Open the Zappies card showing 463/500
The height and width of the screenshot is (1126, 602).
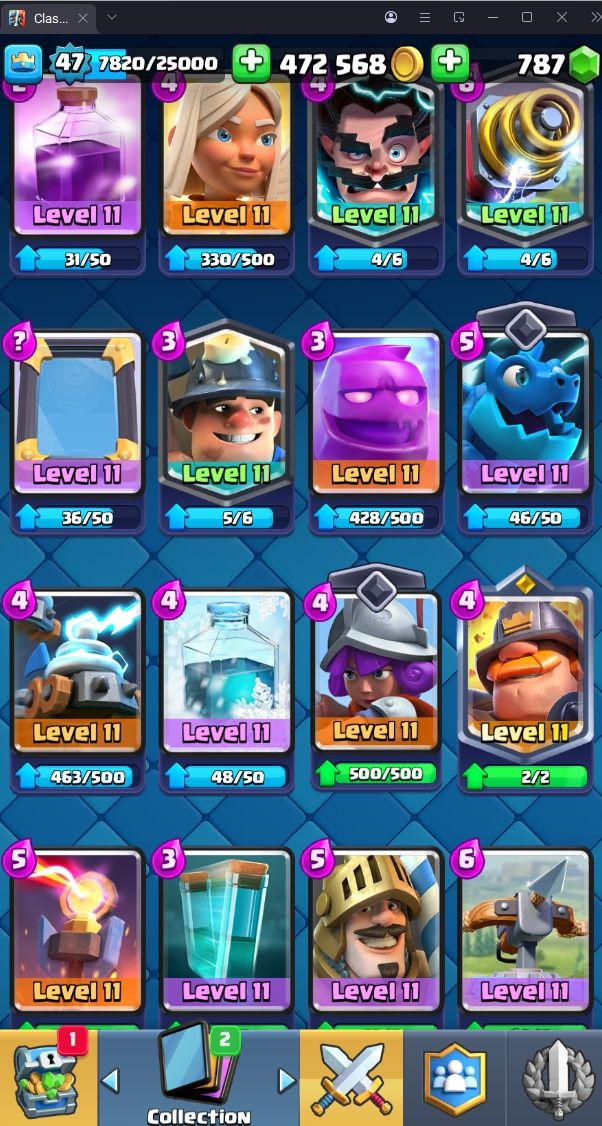tap(78, 688)
